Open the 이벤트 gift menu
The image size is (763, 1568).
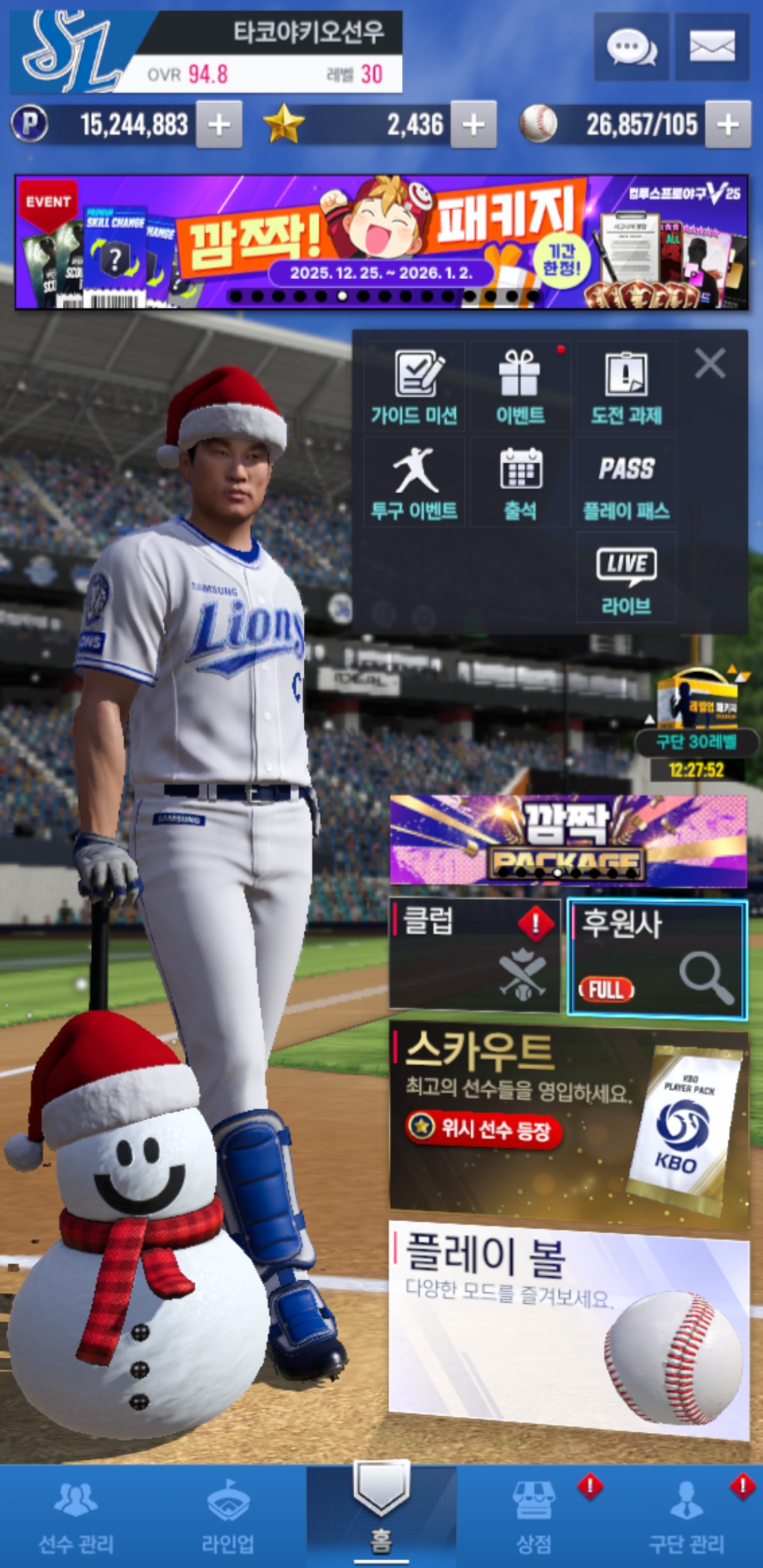520,387
